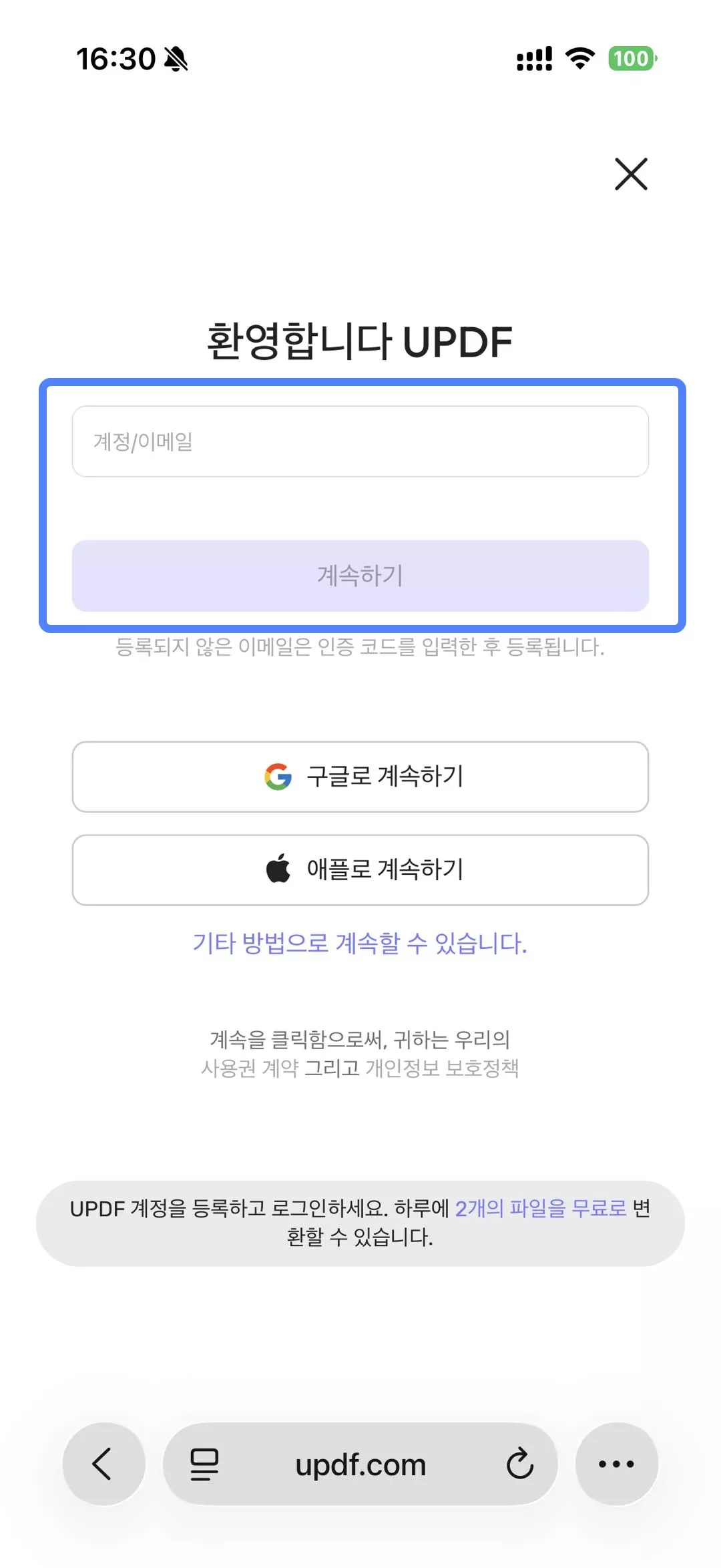The image size is (721, 1568).
Task: Tap the Wi-Fi status icon
Action: point(578,59)
